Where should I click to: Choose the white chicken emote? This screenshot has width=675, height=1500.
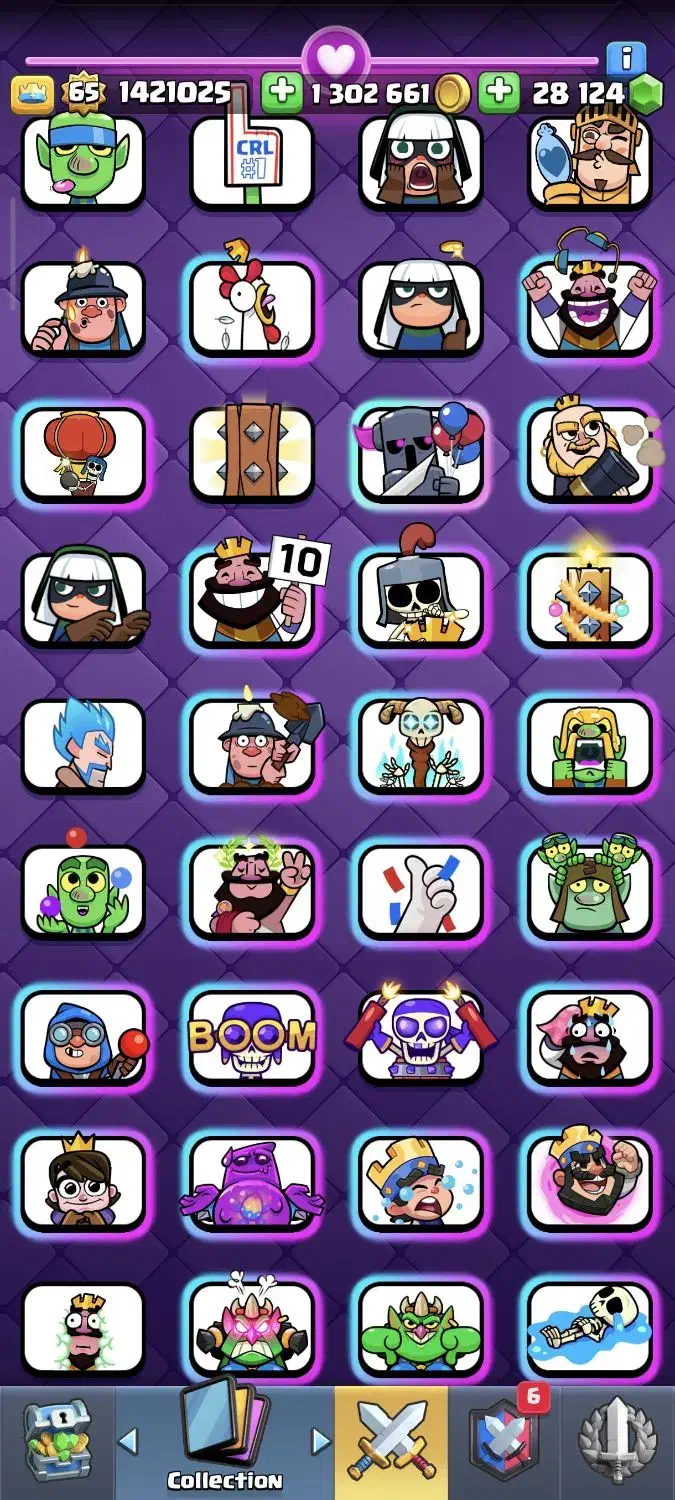252,308
